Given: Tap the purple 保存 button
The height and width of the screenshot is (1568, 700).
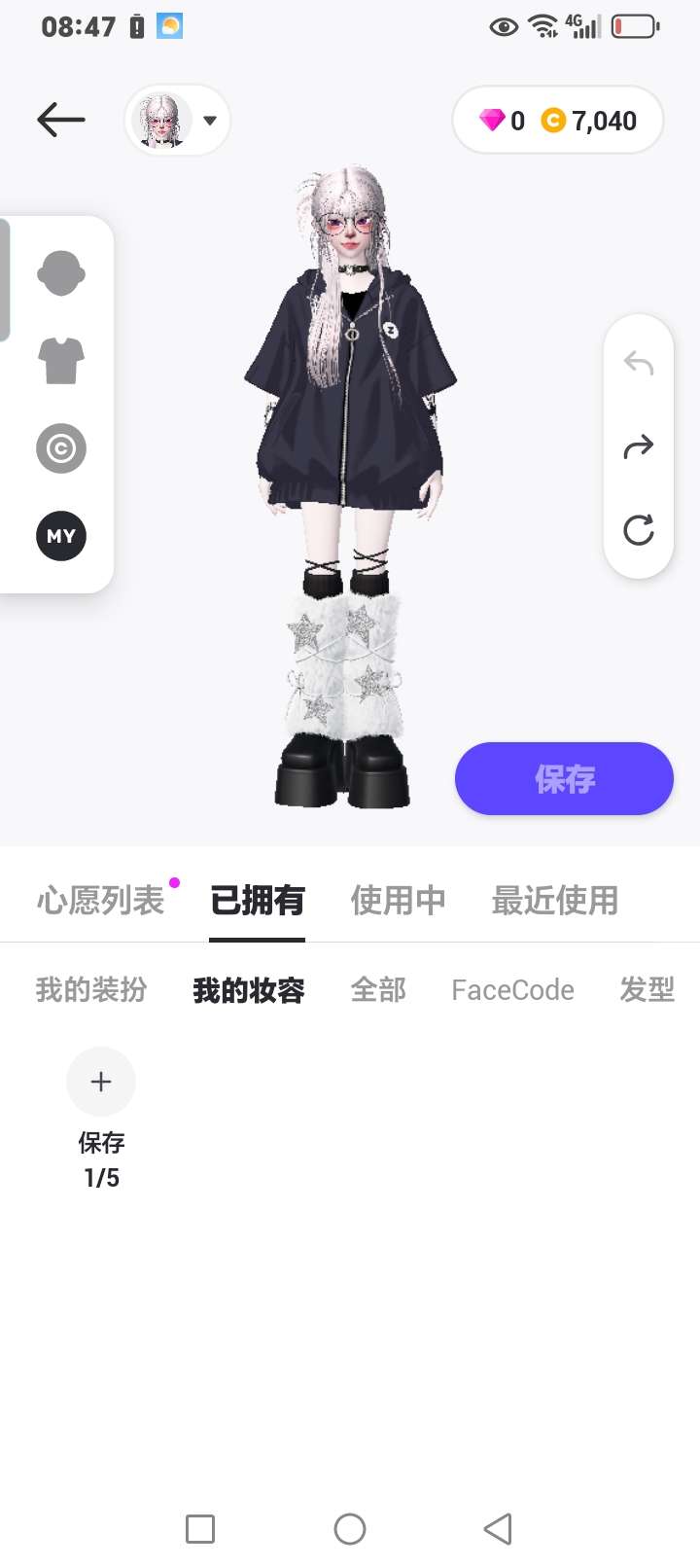Looking at the screenshot, I should click(x=564, y=778).
